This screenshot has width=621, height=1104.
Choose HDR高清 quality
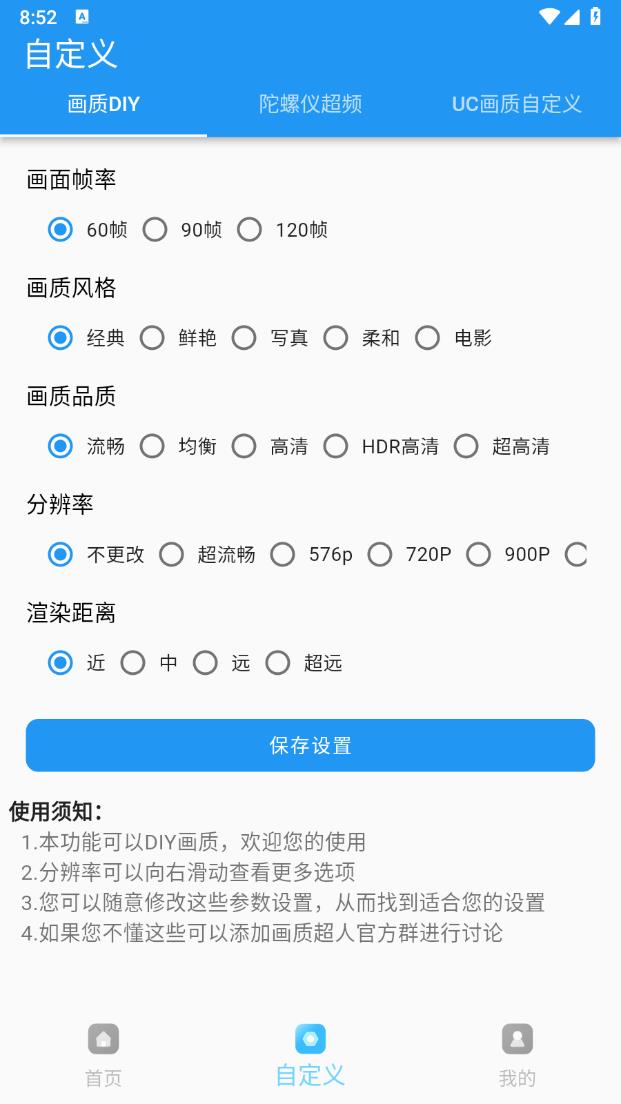(x=382, y=446)
